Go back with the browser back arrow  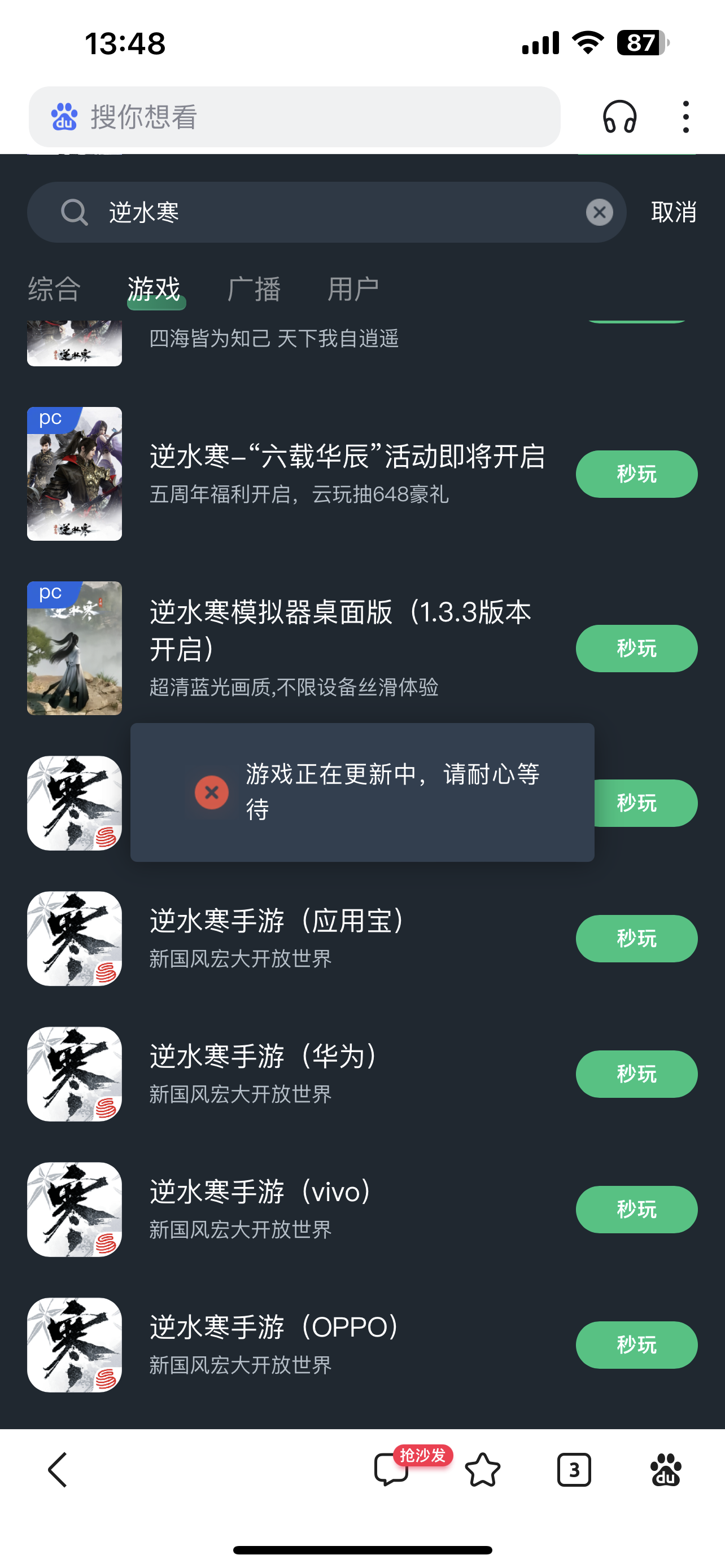(x=58, y=1470)
